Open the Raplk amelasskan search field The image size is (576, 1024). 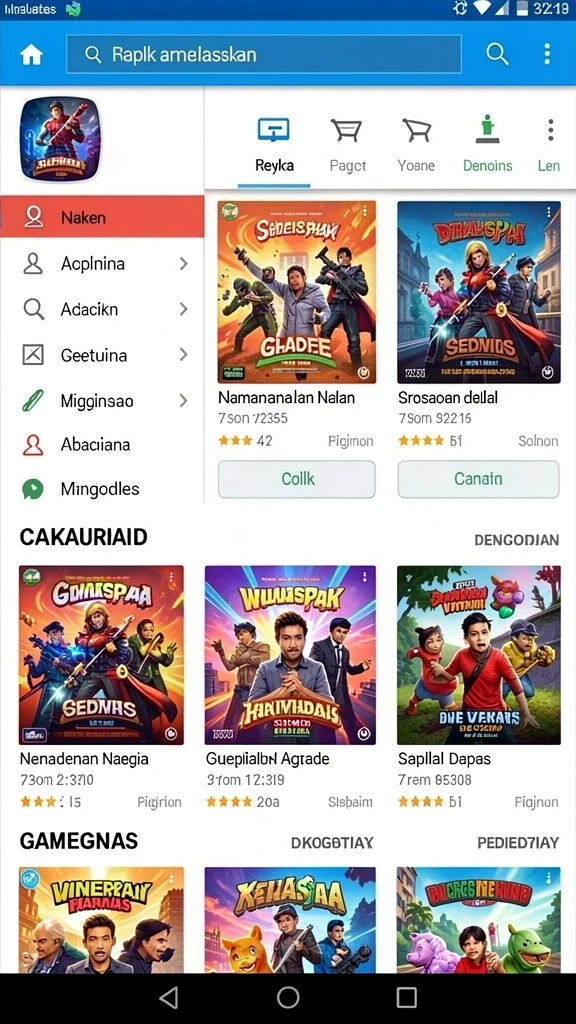coord(264,54)
